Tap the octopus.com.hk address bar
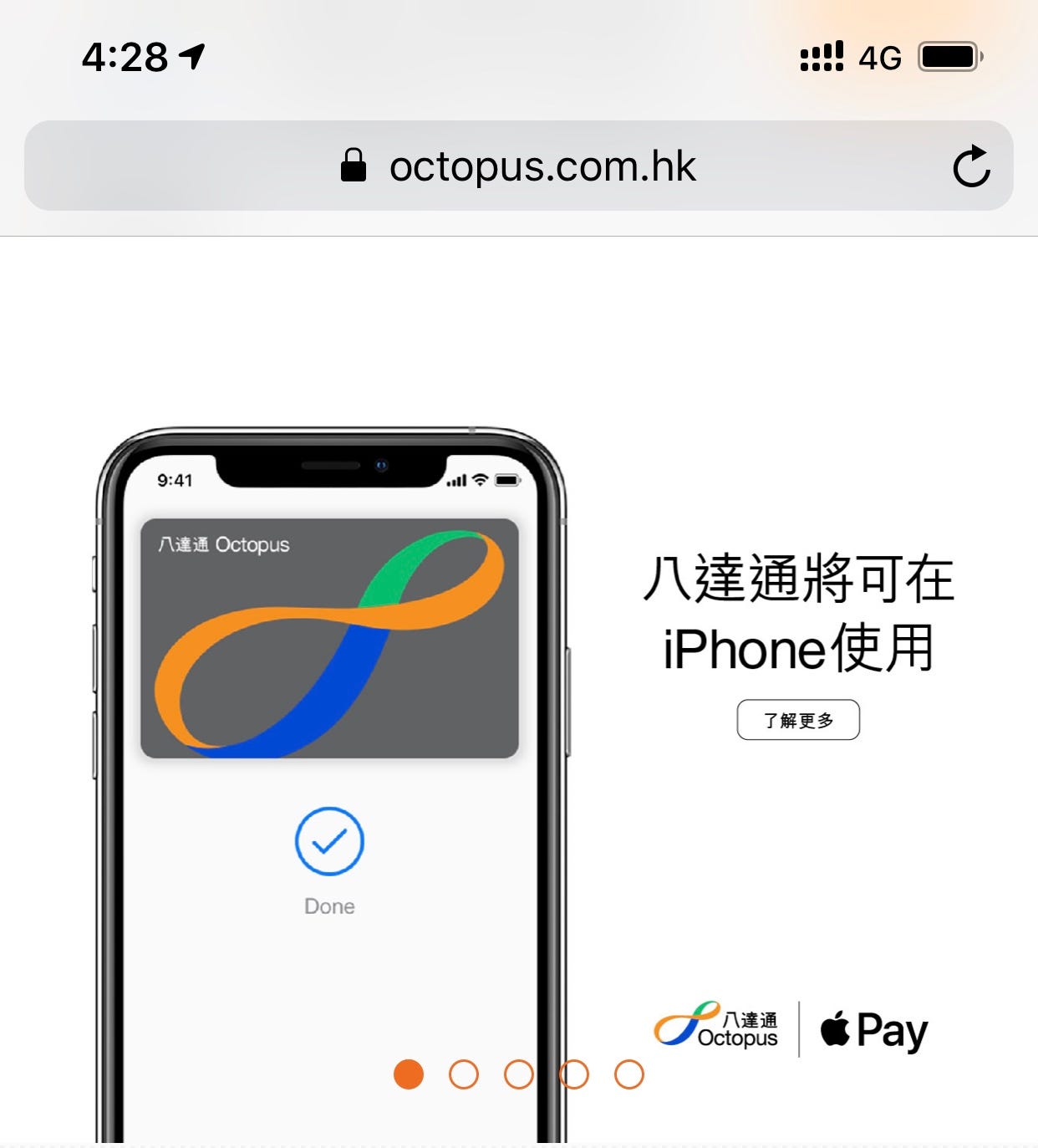 [518, 166]
